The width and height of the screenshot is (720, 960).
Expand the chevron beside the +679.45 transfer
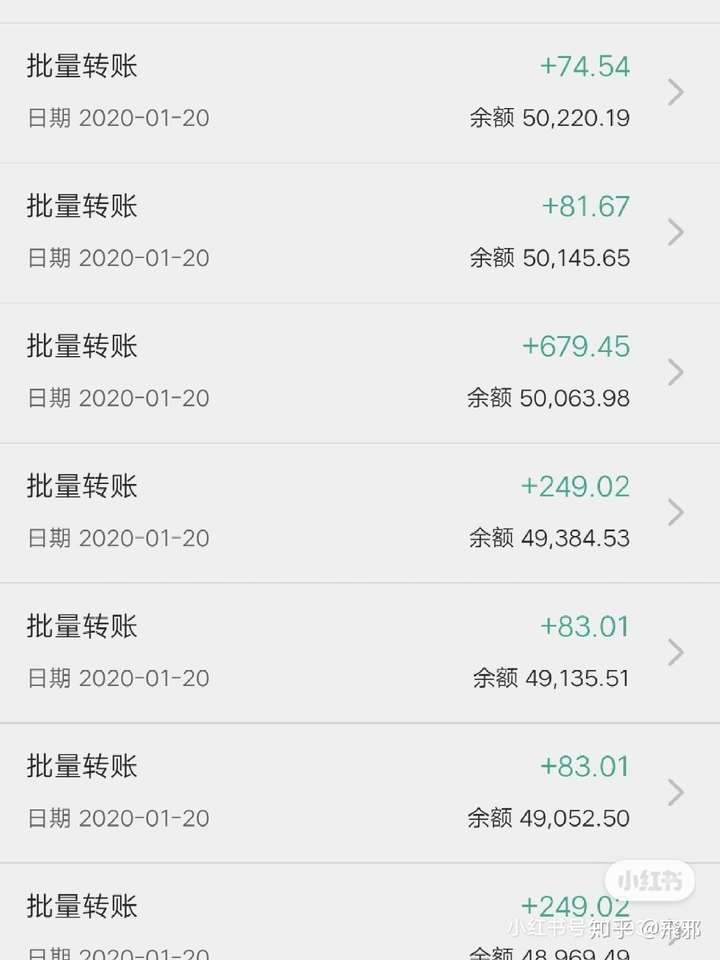[674, 372]
